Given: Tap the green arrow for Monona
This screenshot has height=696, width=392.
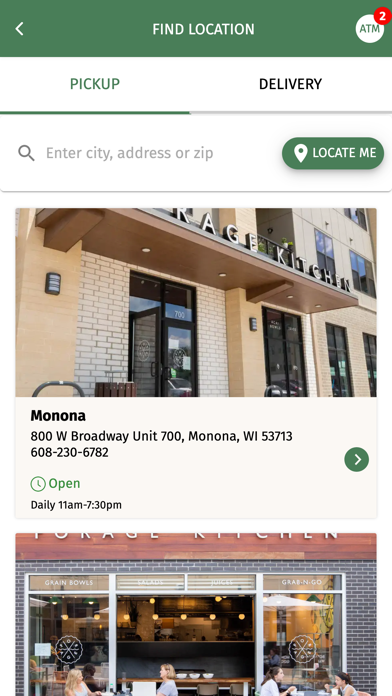Looking at the screenshot, I should tap(356, 459).
